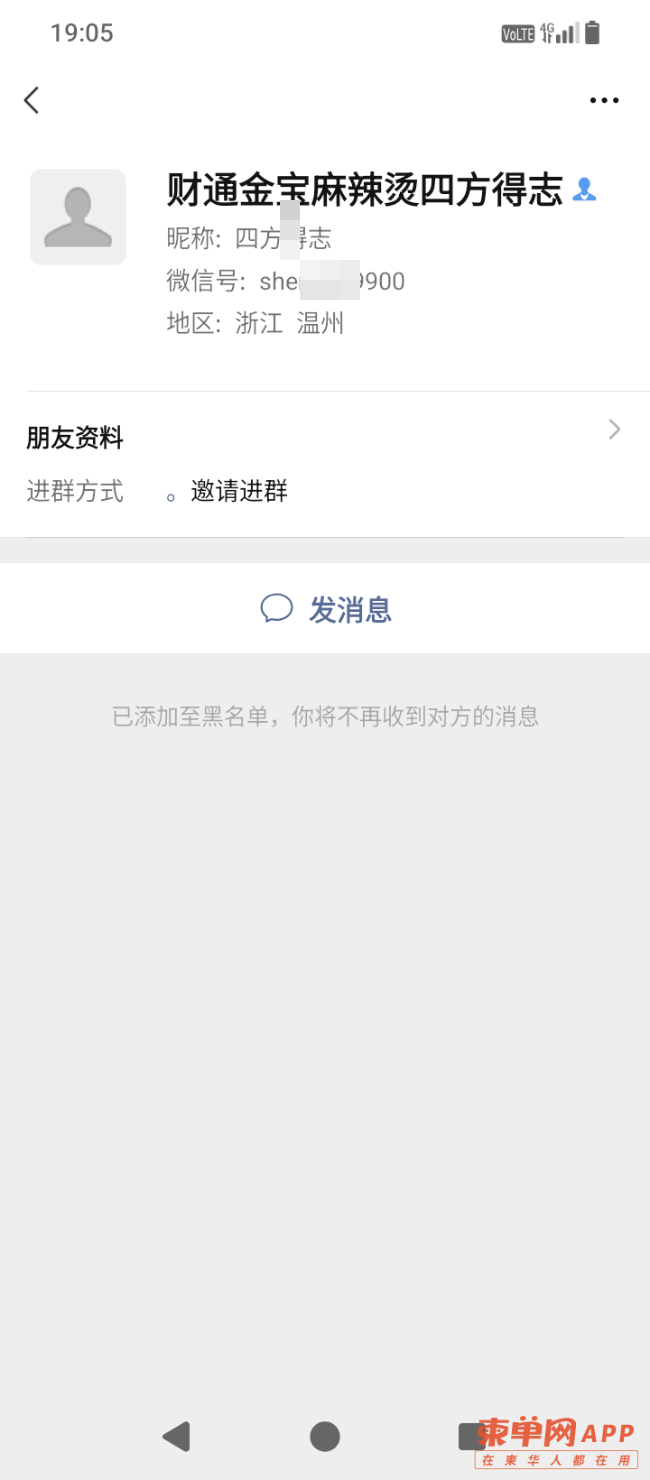Go to the home screen via the system home button
Image resolution: width=650 pixels, height=1480 pixels.
(x=325, y=1436)
